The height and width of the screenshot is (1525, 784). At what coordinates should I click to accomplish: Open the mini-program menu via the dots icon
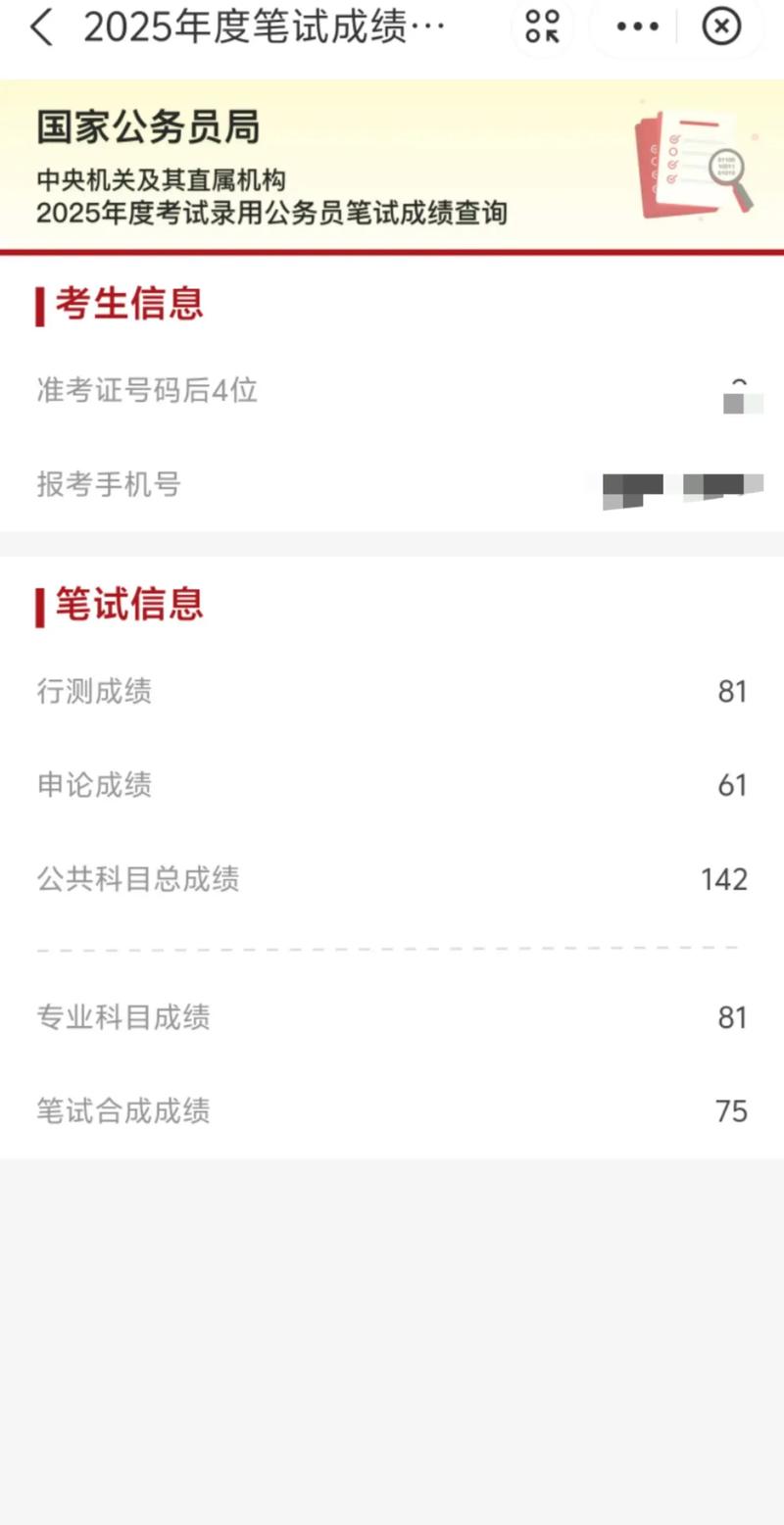click(635, 26)
